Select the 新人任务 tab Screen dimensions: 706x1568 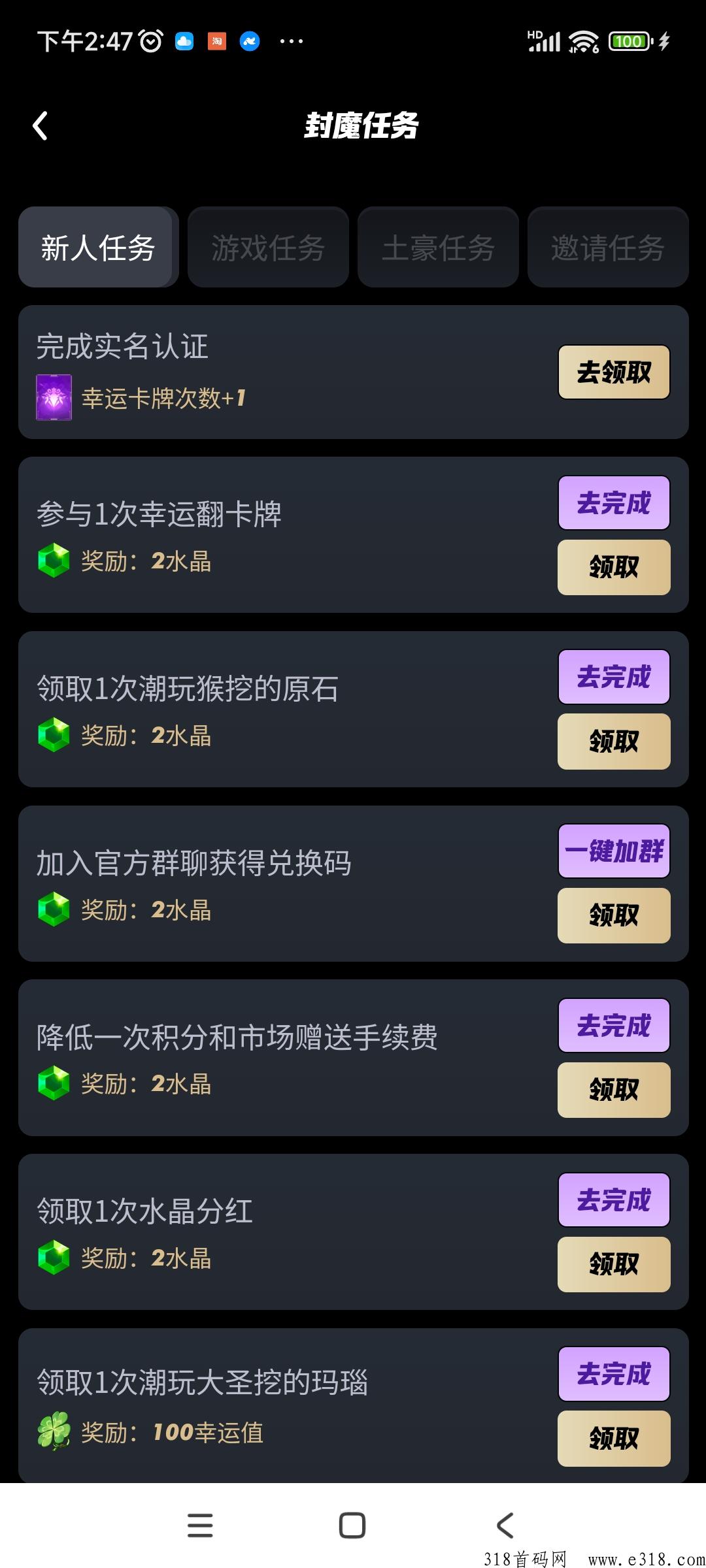tap(98, 248)
